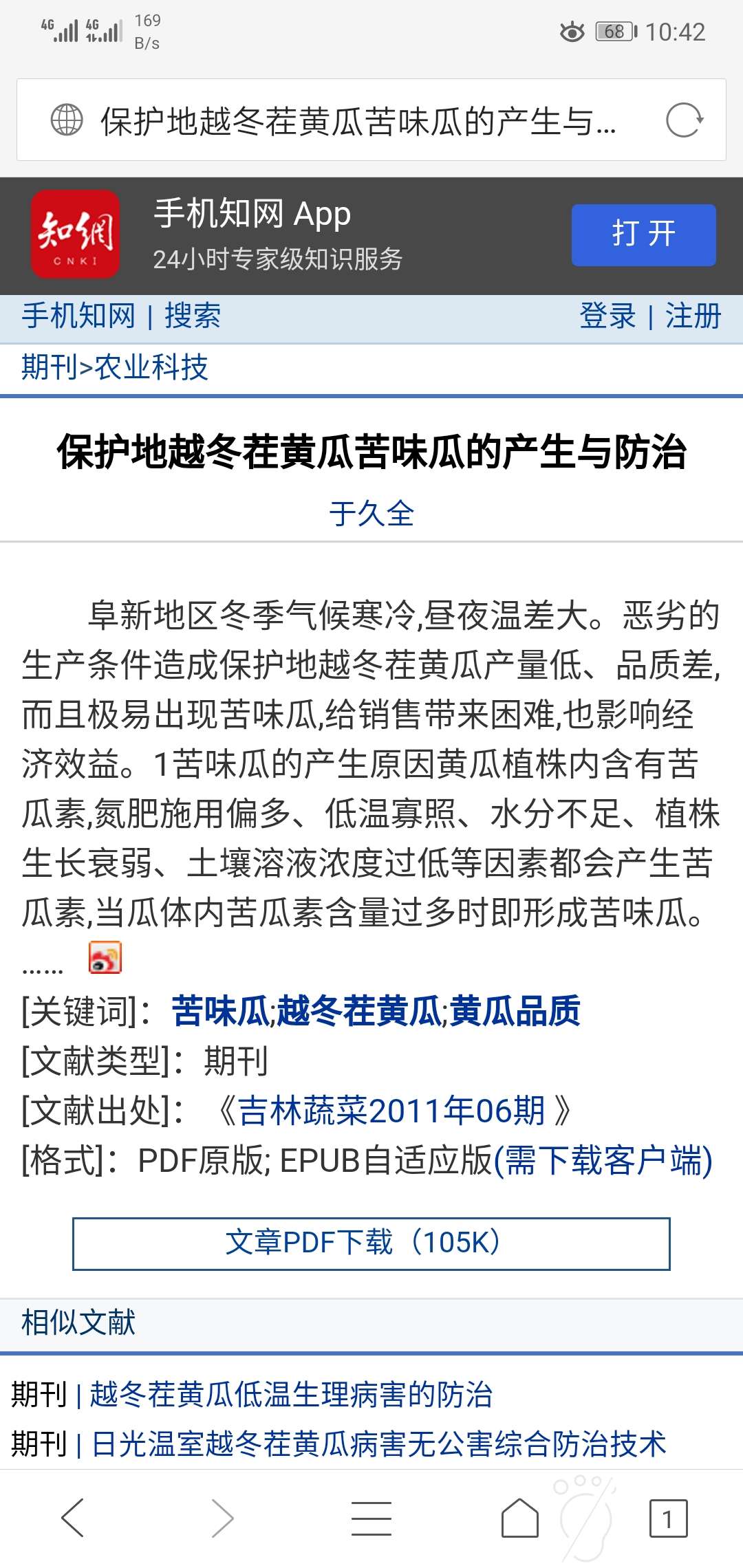Open the 手机知网 App with 打开 button
This screenshot has width=743, height=1568.
(x=643, y=235)
